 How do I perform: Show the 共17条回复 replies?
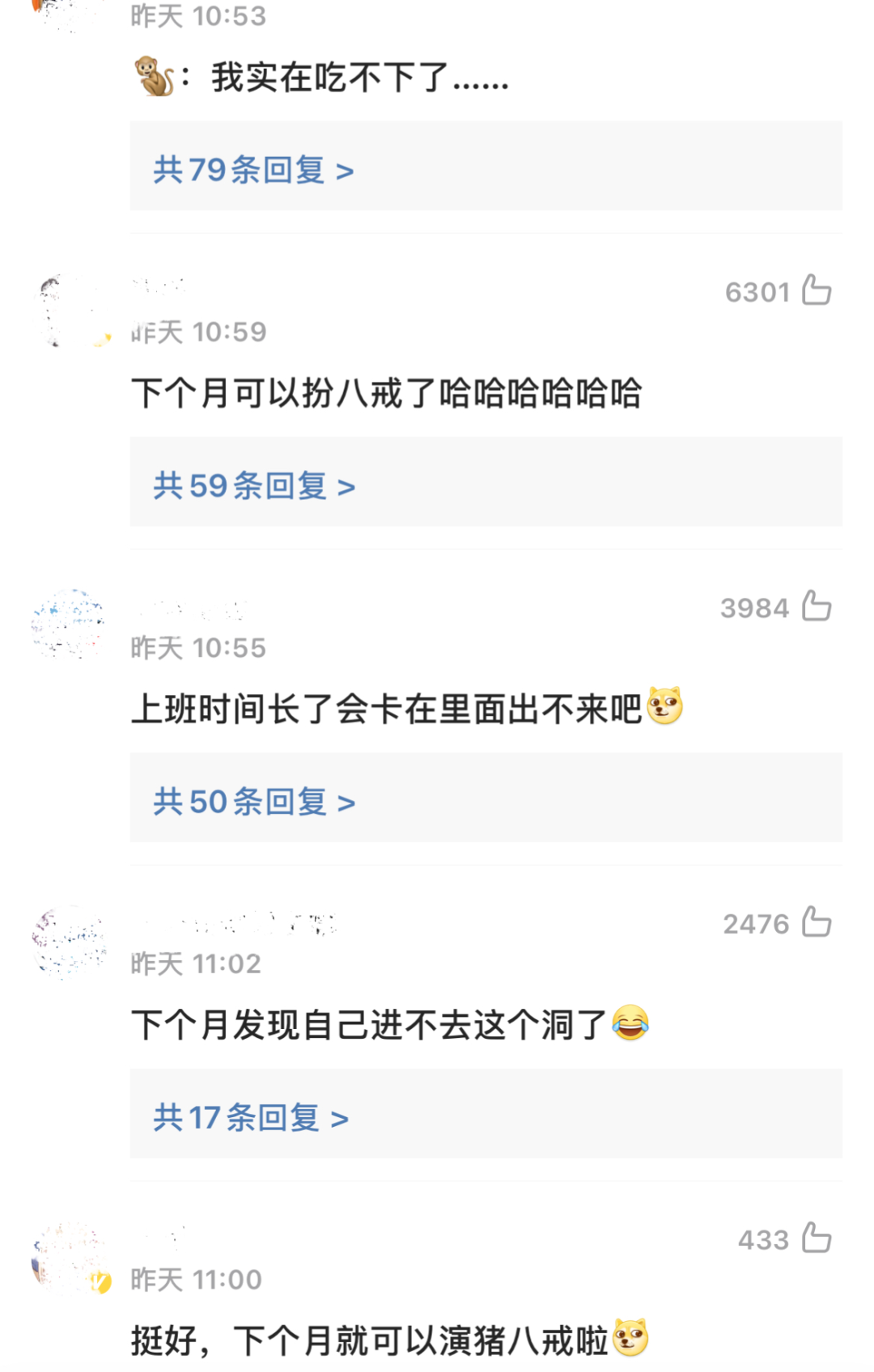coord(251,1117)
